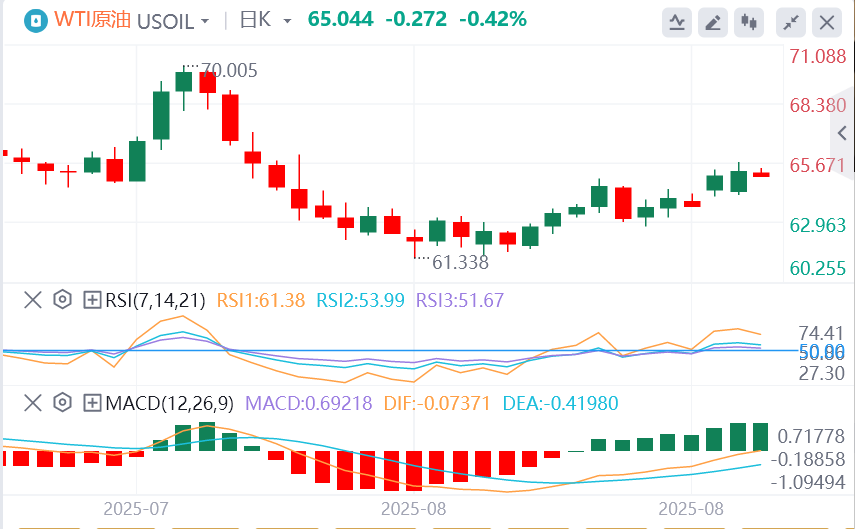This screenshot has width=855, height=529.
Task: Remove the RSI indicator
Action: [33, 299]
